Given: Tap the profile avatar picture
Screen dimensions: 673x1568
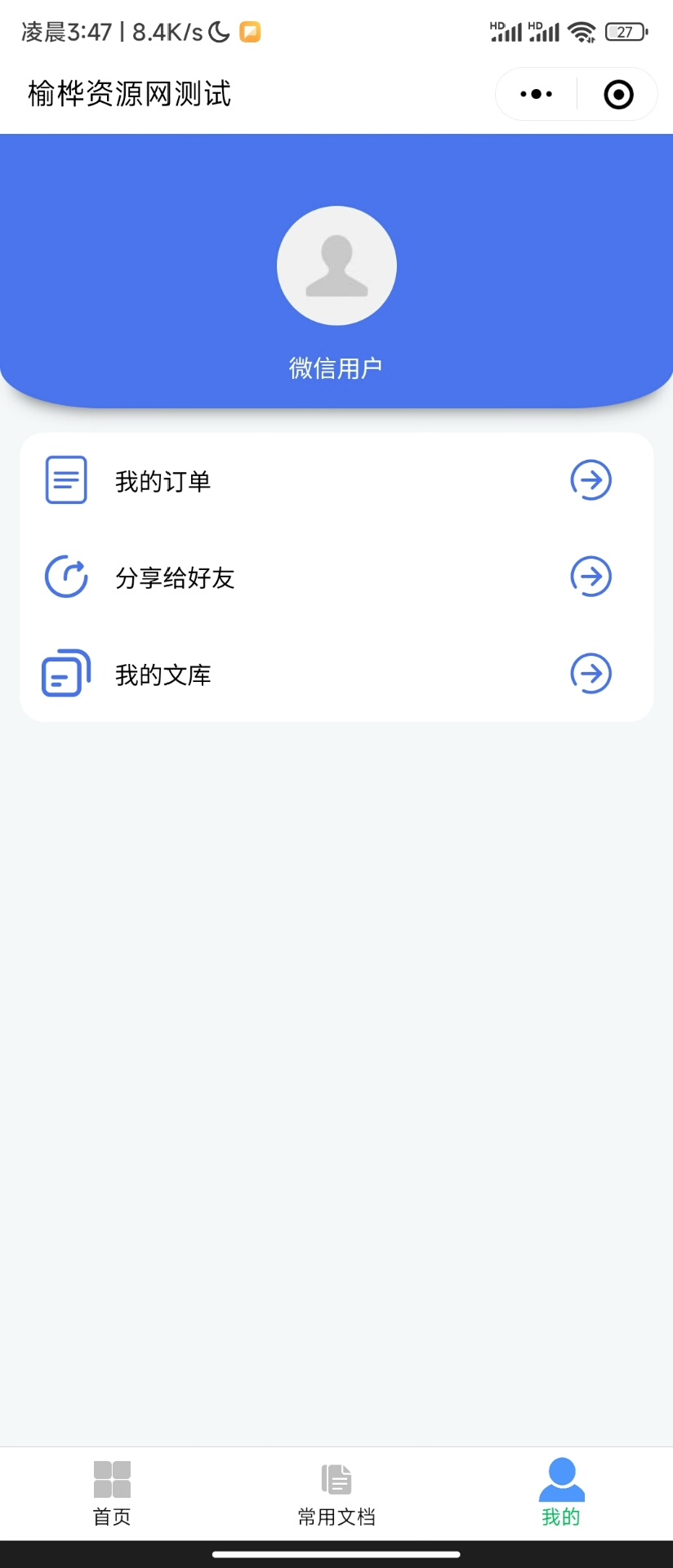Looking at the screenshot, I should tap(336, 265).
